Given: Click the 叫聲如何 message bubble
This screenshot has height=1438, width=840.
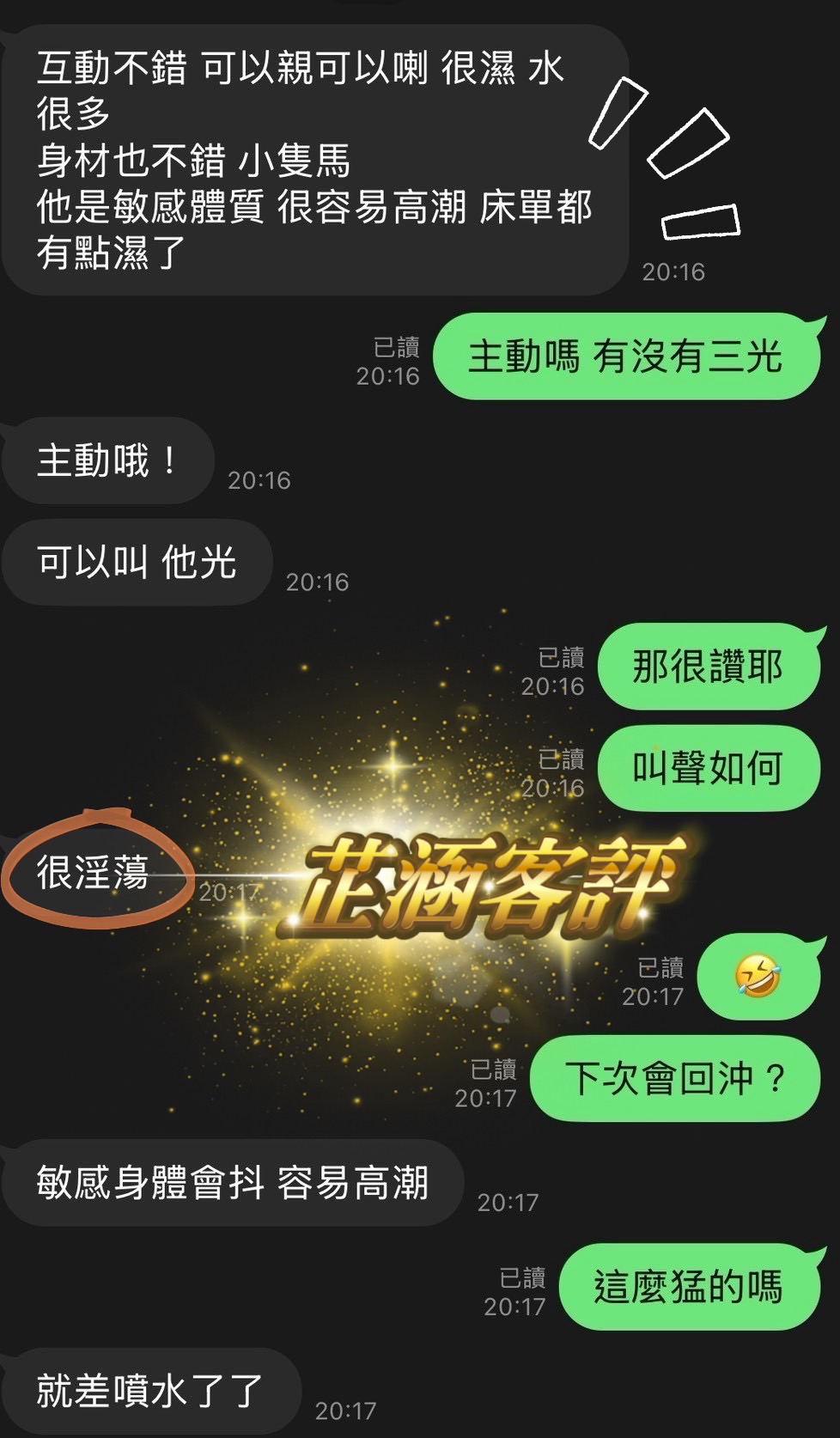Looking at the screenshot, I should (709, 770).
